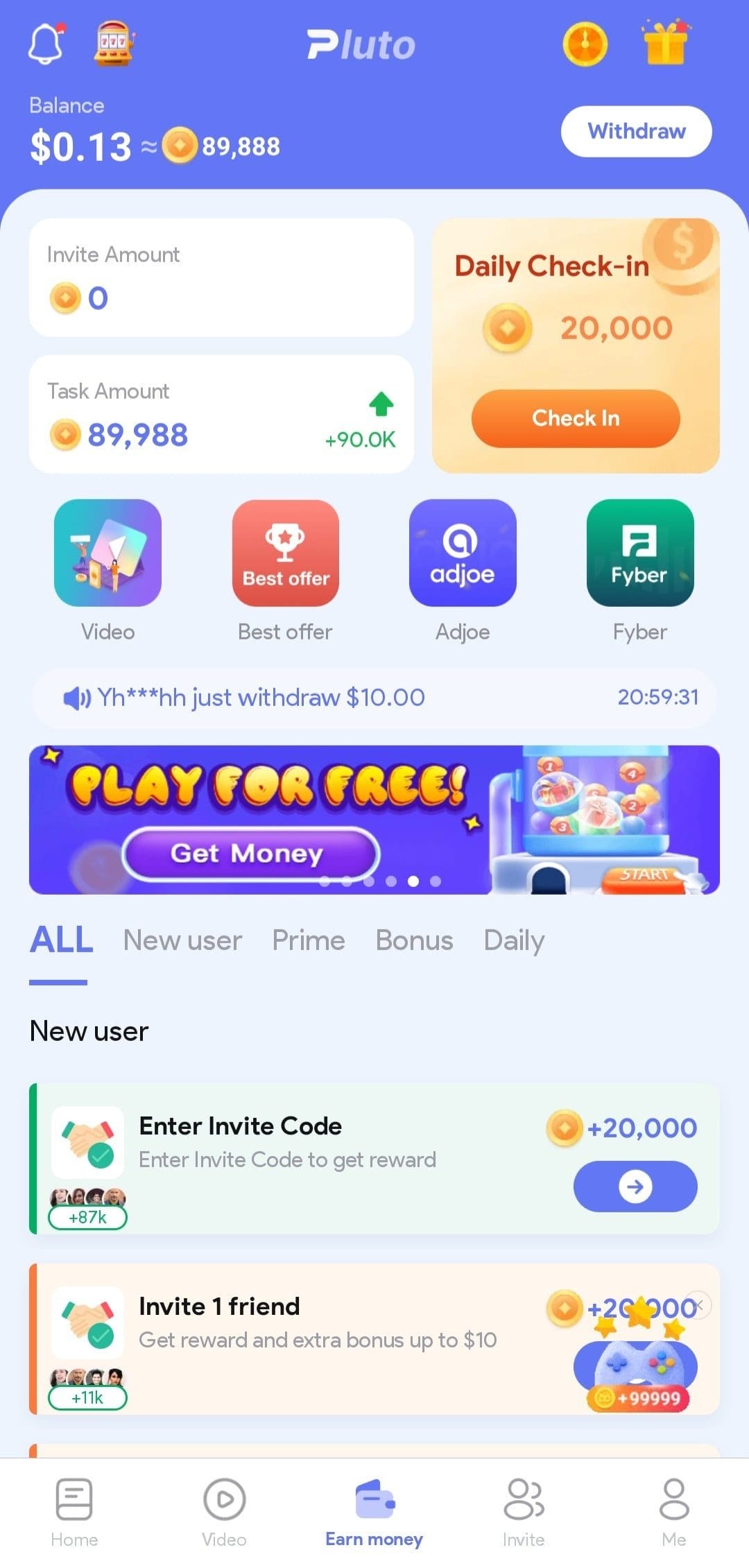Viewport: 749px width, 1568px height.
Task: Switch to the Bonus tab
Action: [414, 940]
